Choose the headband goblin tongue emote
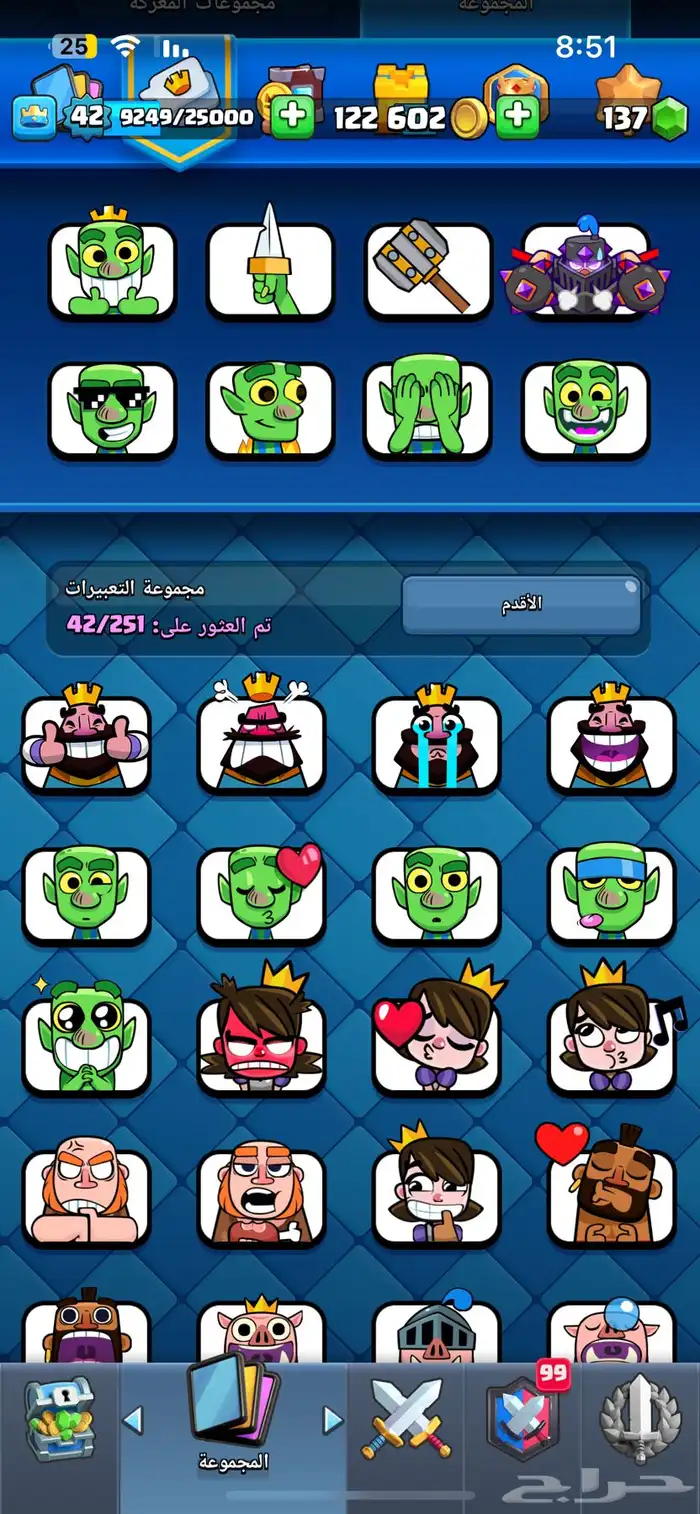The height and width of the screenshot is (1514, 700). [x=611, y=895]
